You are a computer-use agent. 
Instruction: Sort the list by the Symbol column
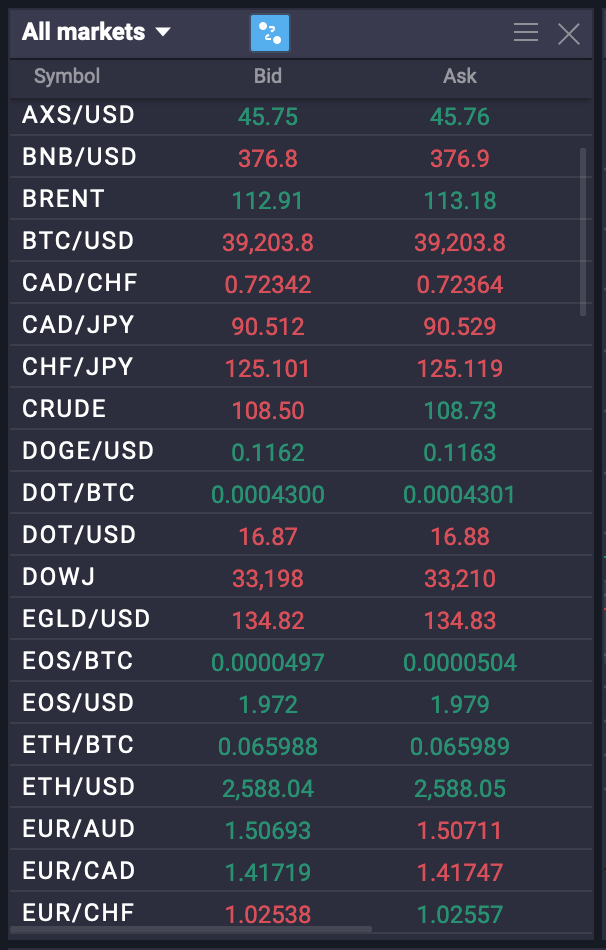point(67,76)
